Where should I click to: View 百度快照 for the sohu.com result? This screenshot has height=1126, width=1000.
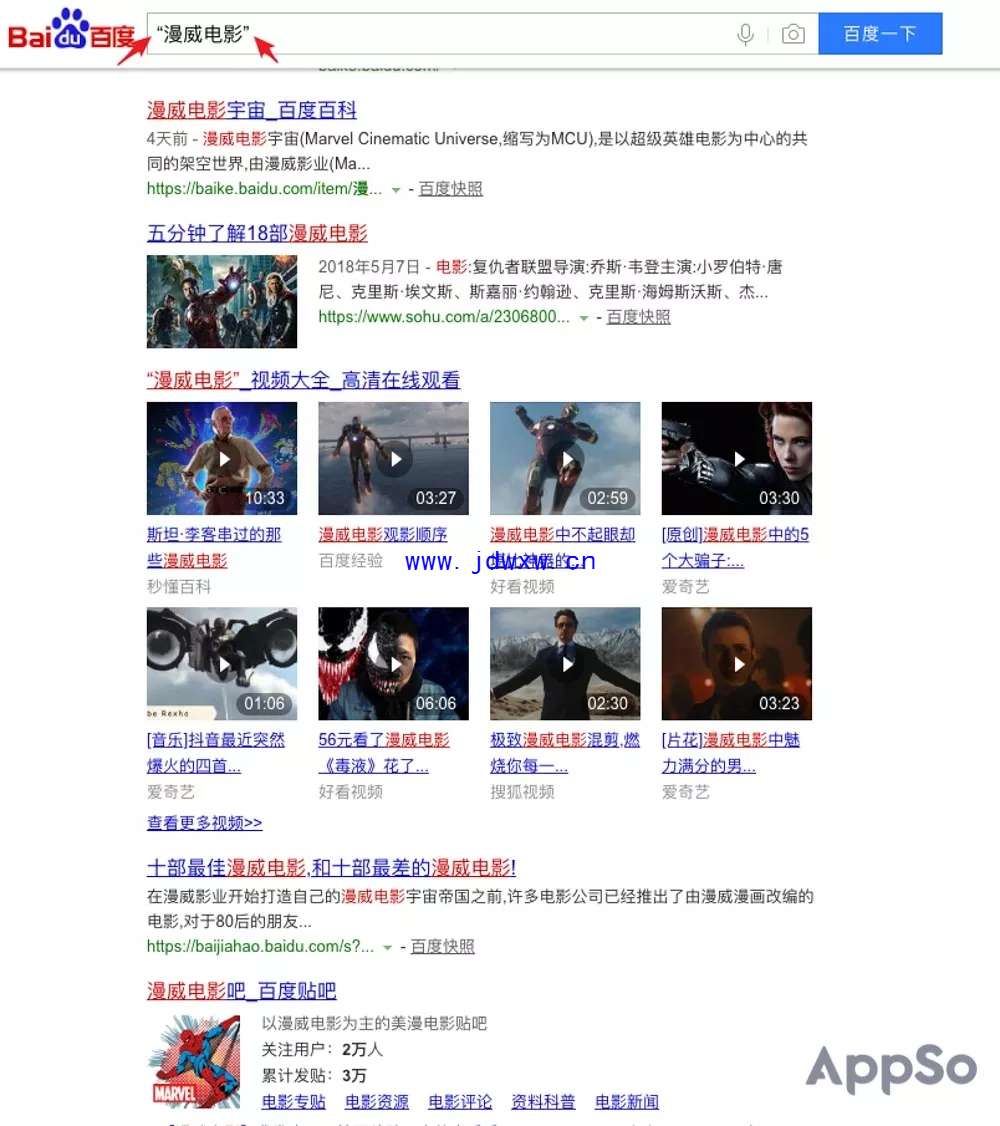pos(638,317)
